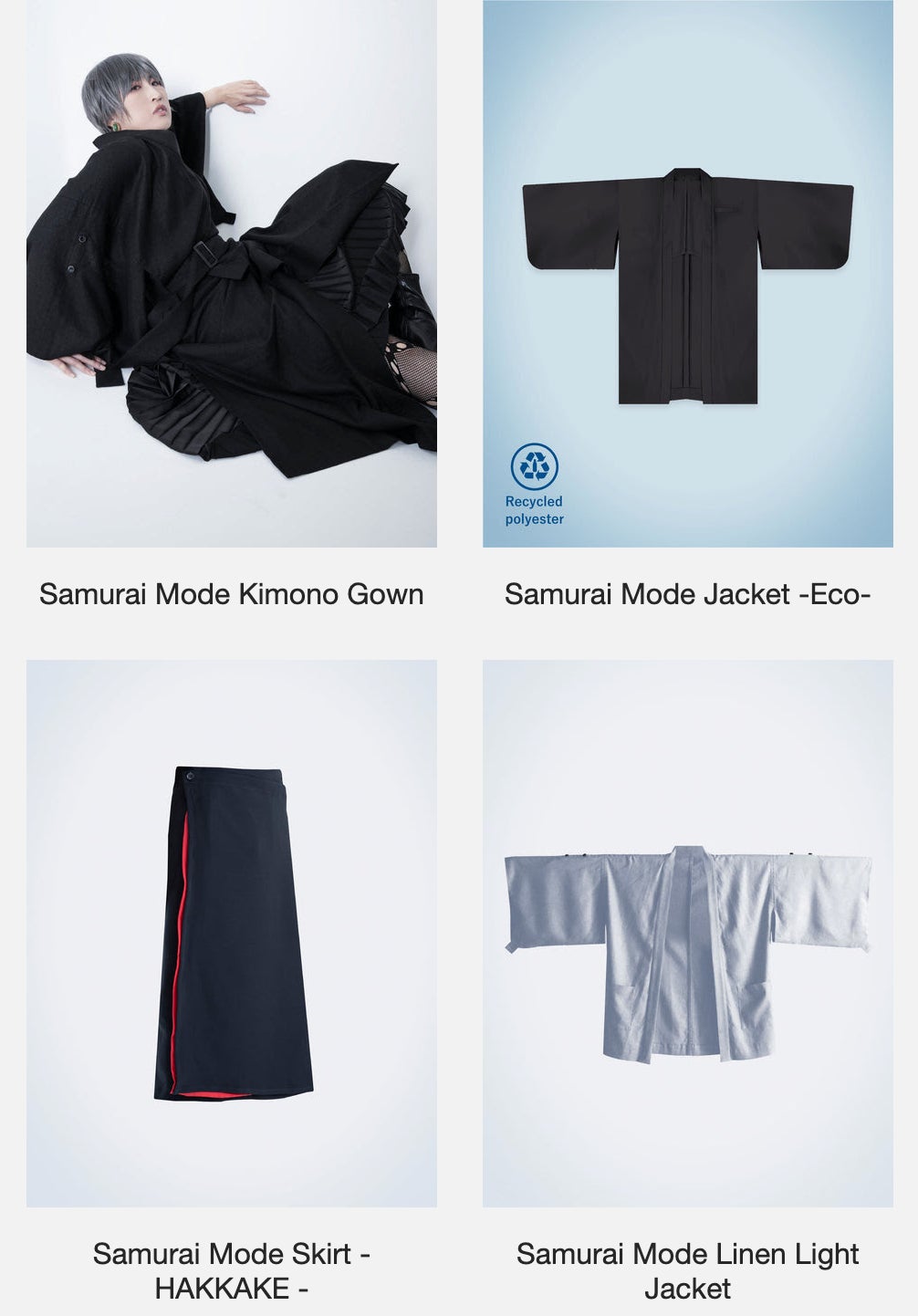The width and height of the screenshot is (918, 1316).
Task: Tap the Samurai Mode Kimono Gown title
Action: click(231, 594)
